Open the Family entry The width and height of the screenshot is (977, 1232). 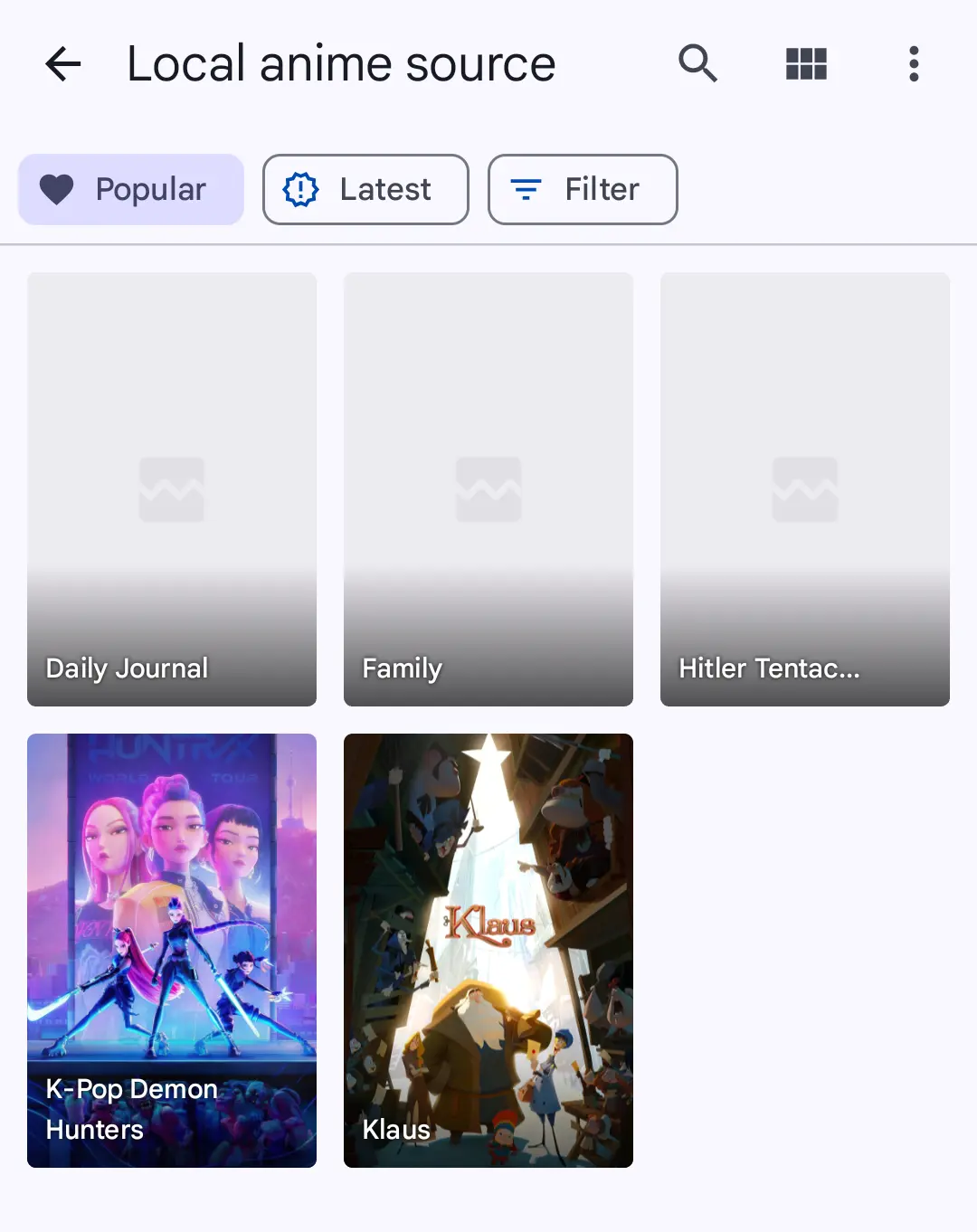point(488,489)
